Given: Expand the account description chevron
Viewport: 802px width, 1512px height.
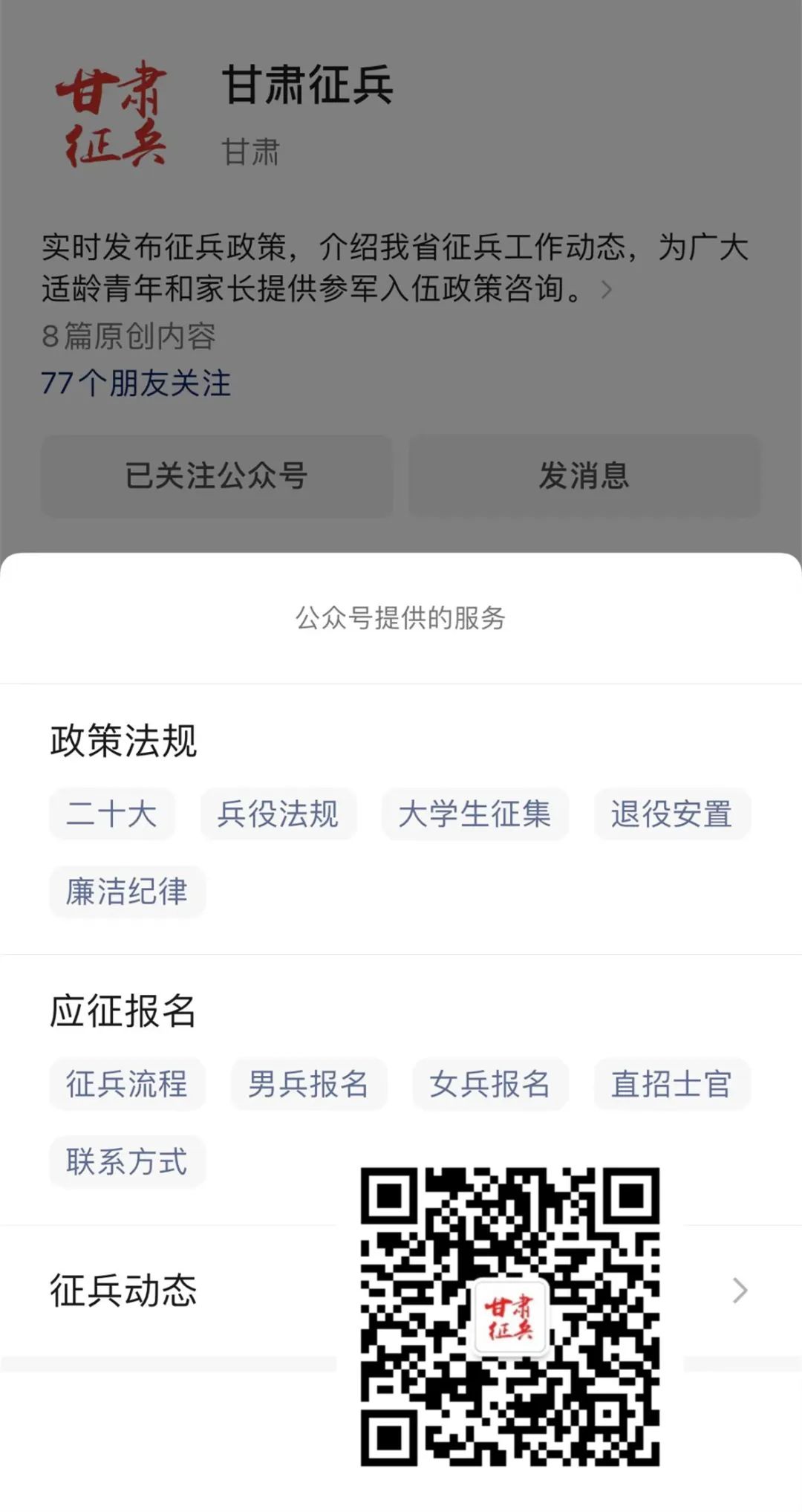Looking at the screenshot, I should 607,290.
